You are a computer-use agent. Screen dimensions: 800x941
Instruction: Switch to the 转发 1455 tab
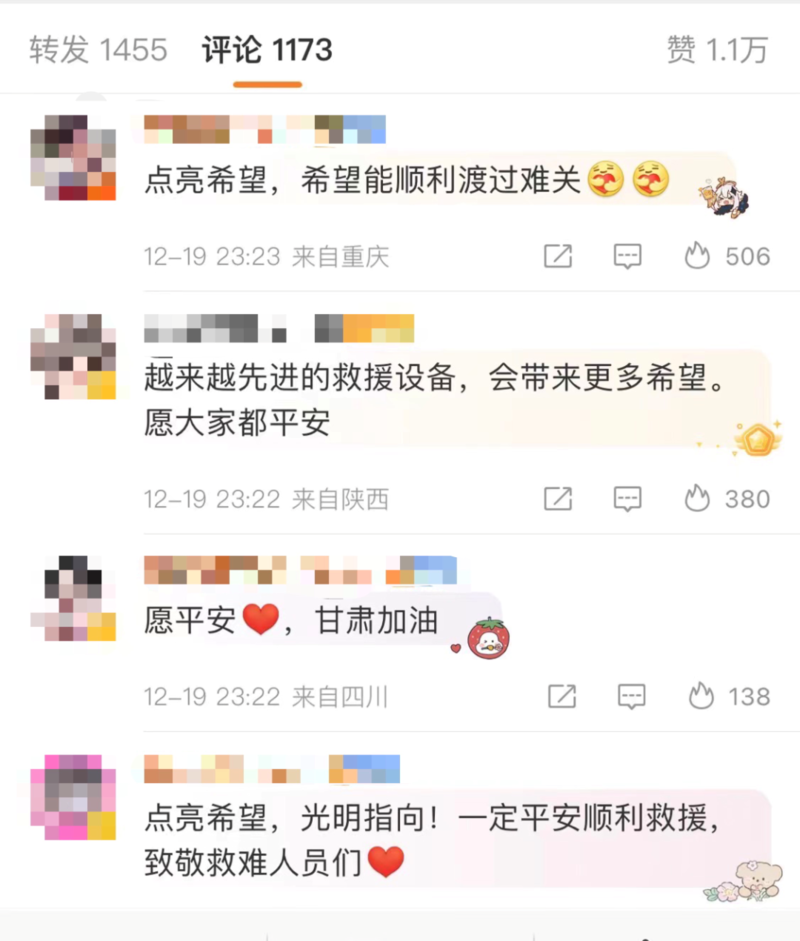pyautogui.click(x=97, y=50)
